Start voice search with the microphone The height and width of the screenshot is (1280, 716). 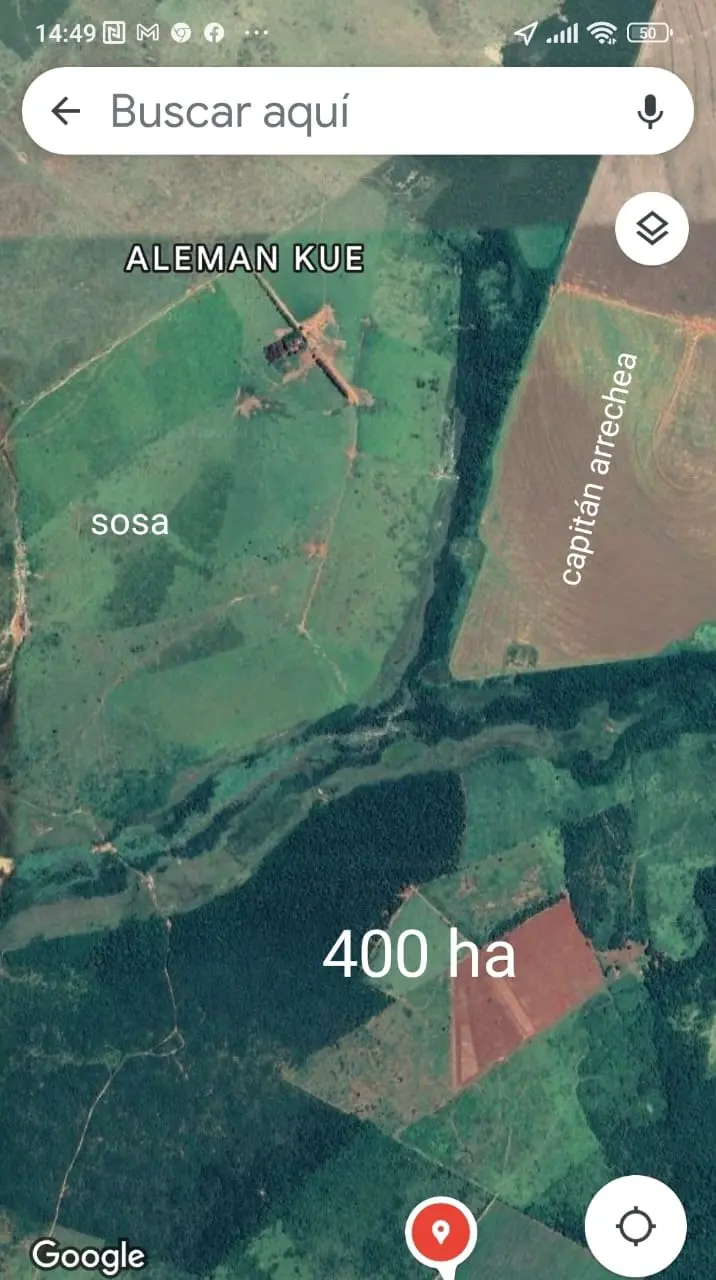pyautogui.click(x=650, y=111)
